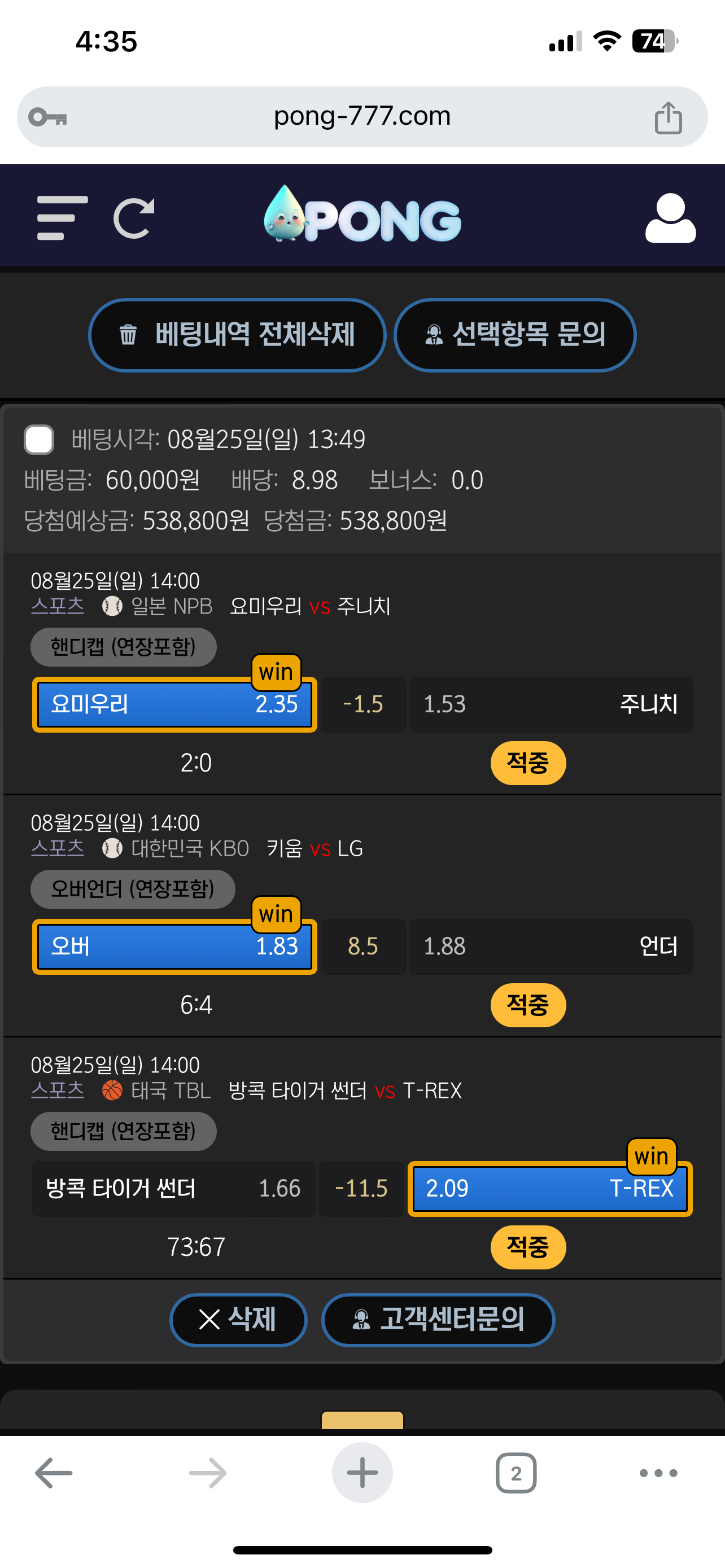
Task: Share the page from the address bar
Action: (668, 117)
